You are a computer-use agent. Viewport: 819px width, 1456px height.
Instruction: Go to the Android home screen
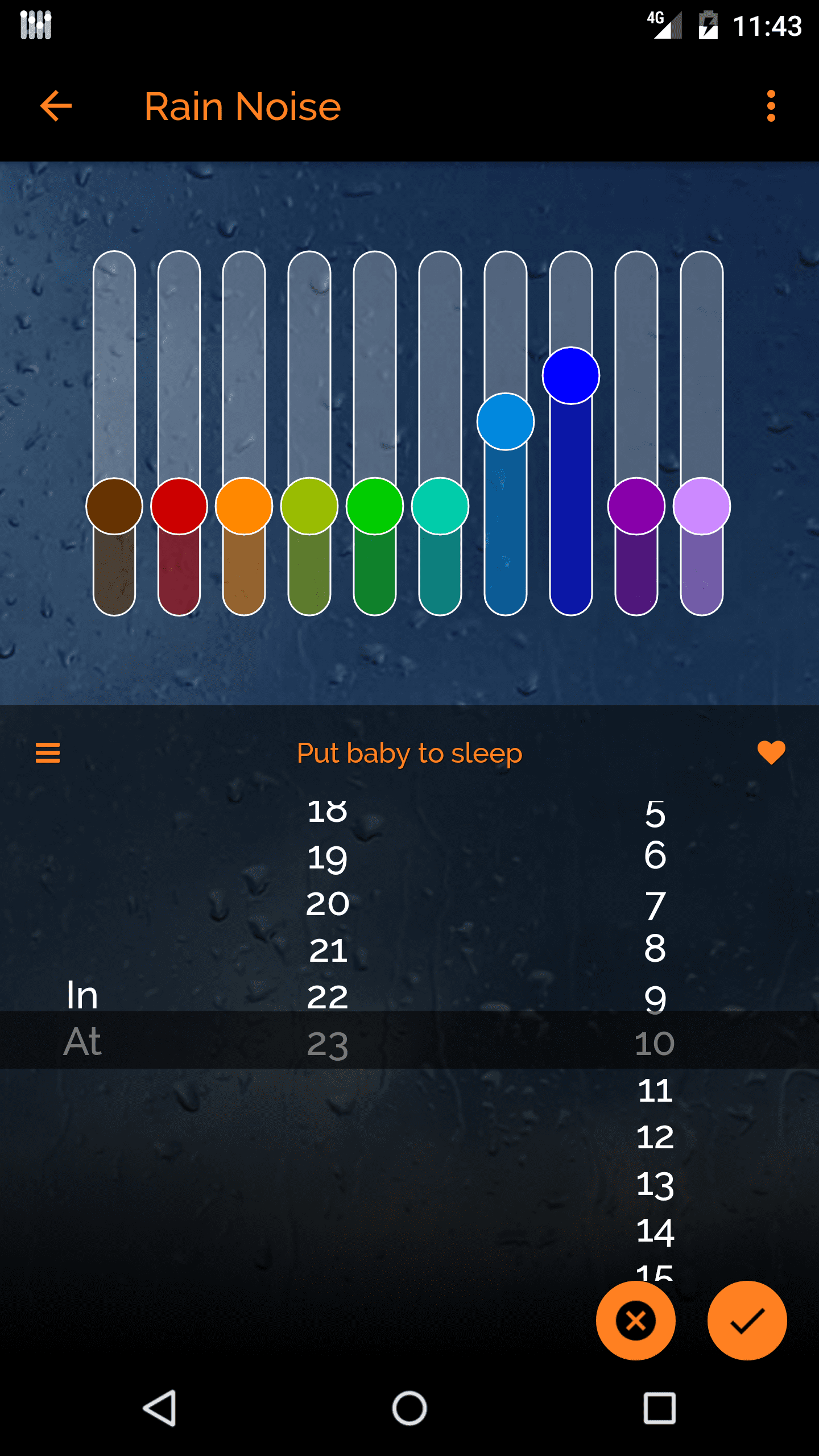coord(409,1408)
